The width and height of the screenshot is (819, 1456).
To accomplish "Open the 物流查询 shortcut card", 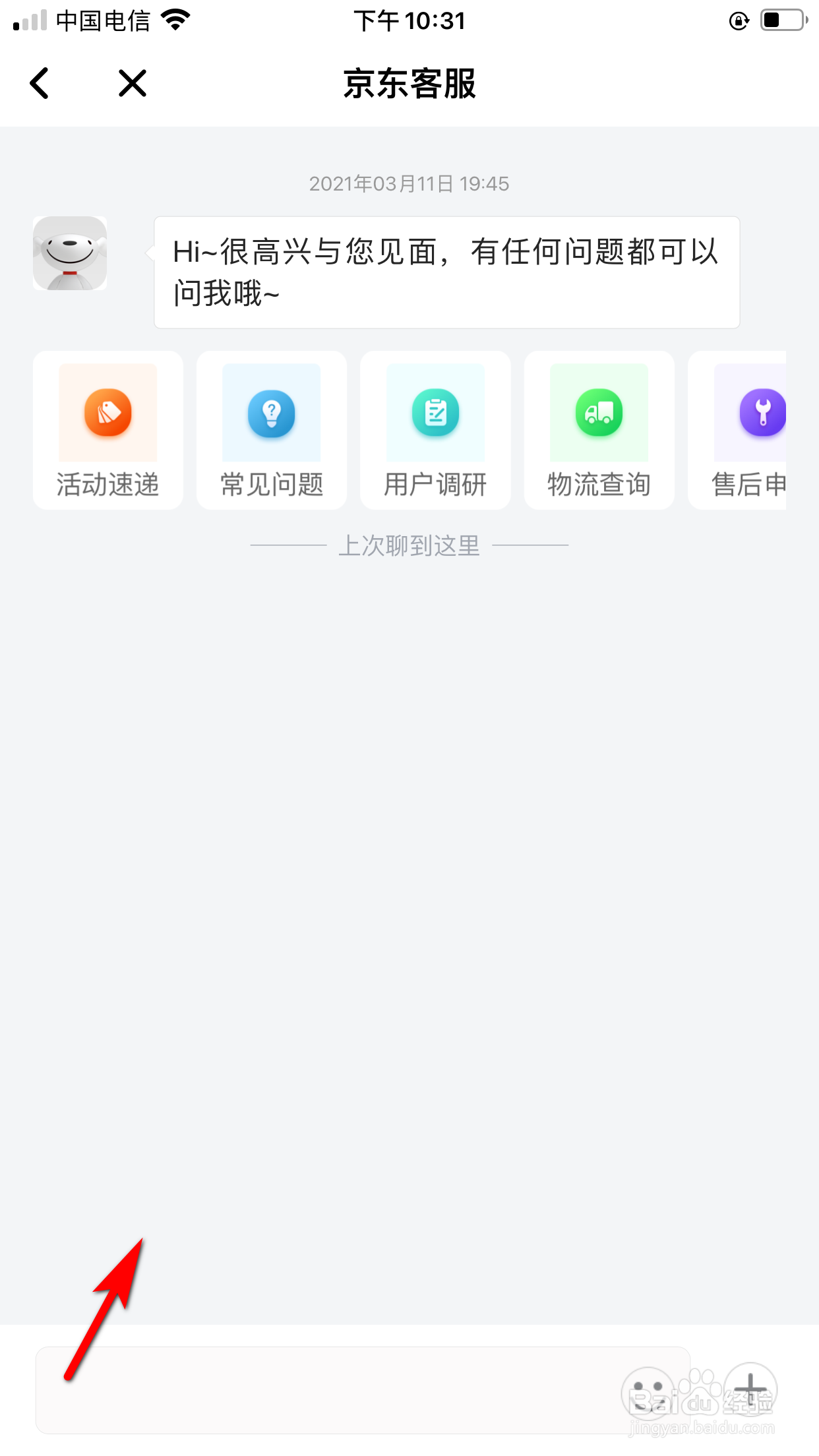I will coord(599,430).
